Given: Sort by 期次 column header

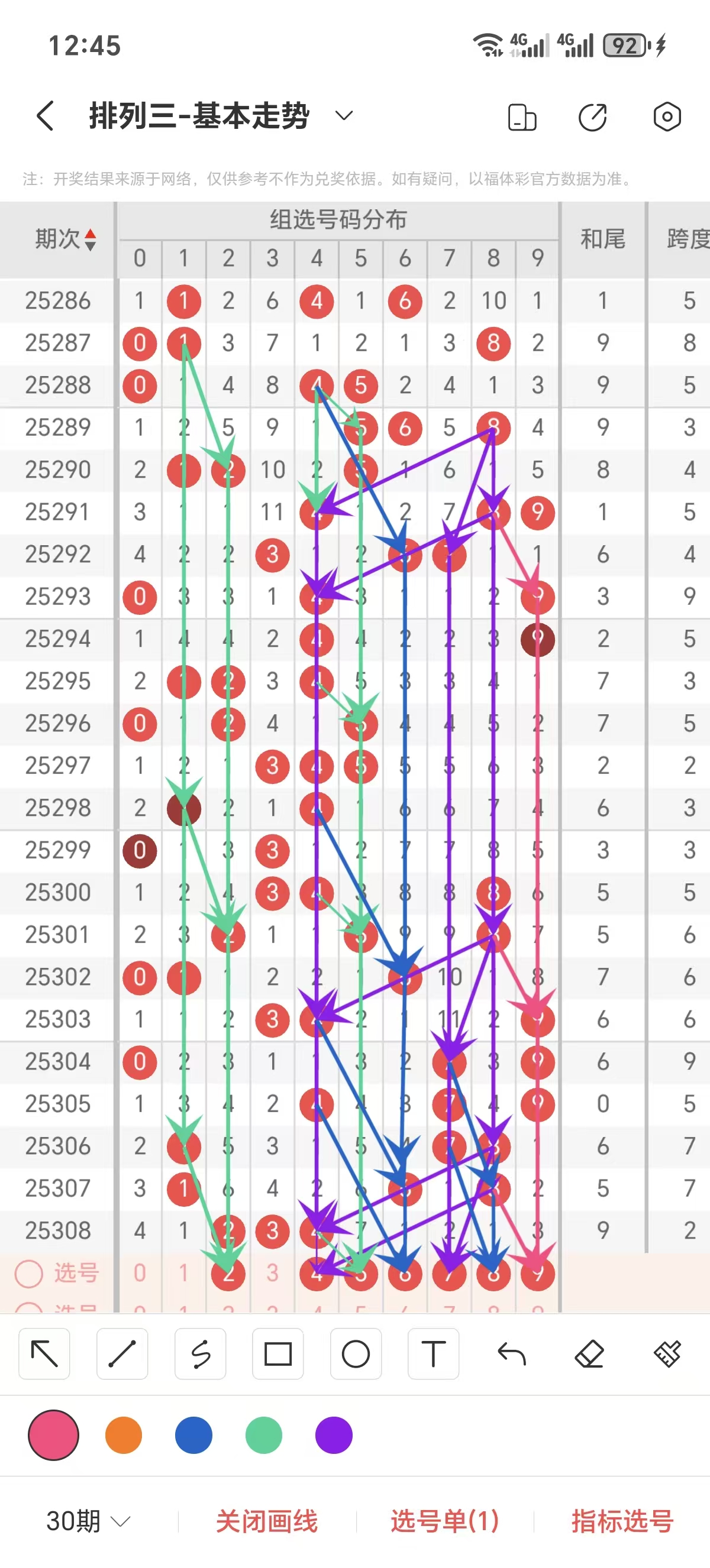Looking at the screenshot, I should pos(64,239).
